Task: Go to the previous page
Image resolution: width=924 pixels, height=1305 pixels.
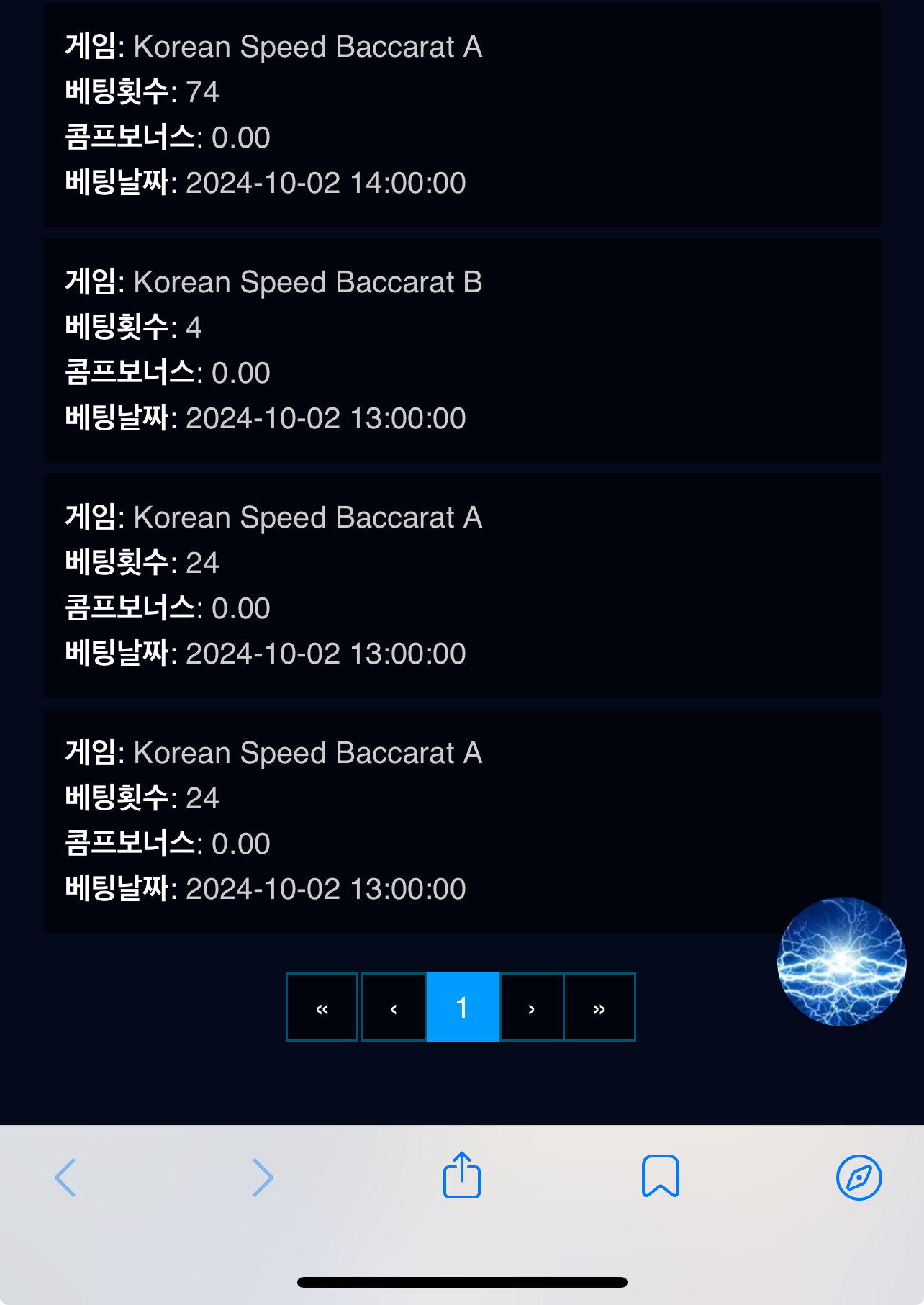Action: coord(393,1007)
